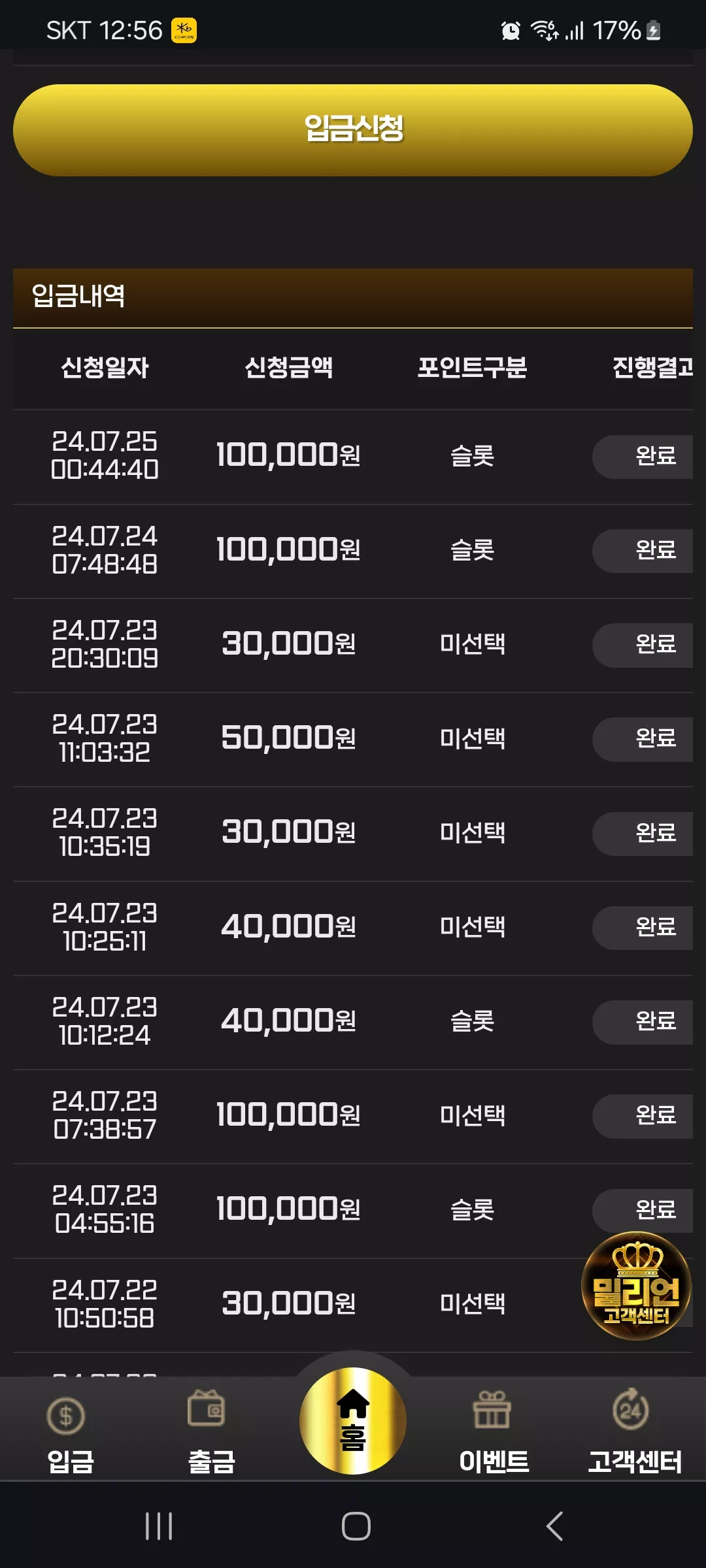Tap 완료 status for 24.07.25 00:44:40 deposit

click(x=643, y=457)
